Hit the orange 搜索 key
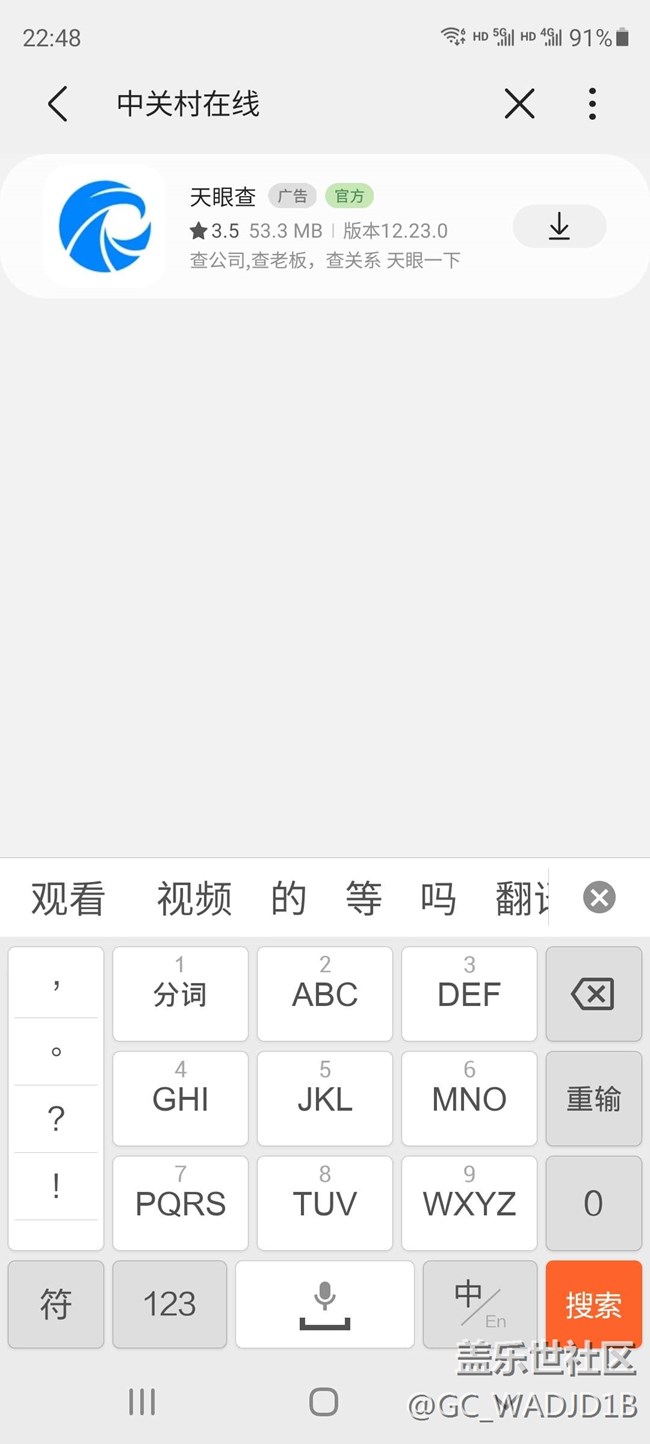 click(593, 1304)
